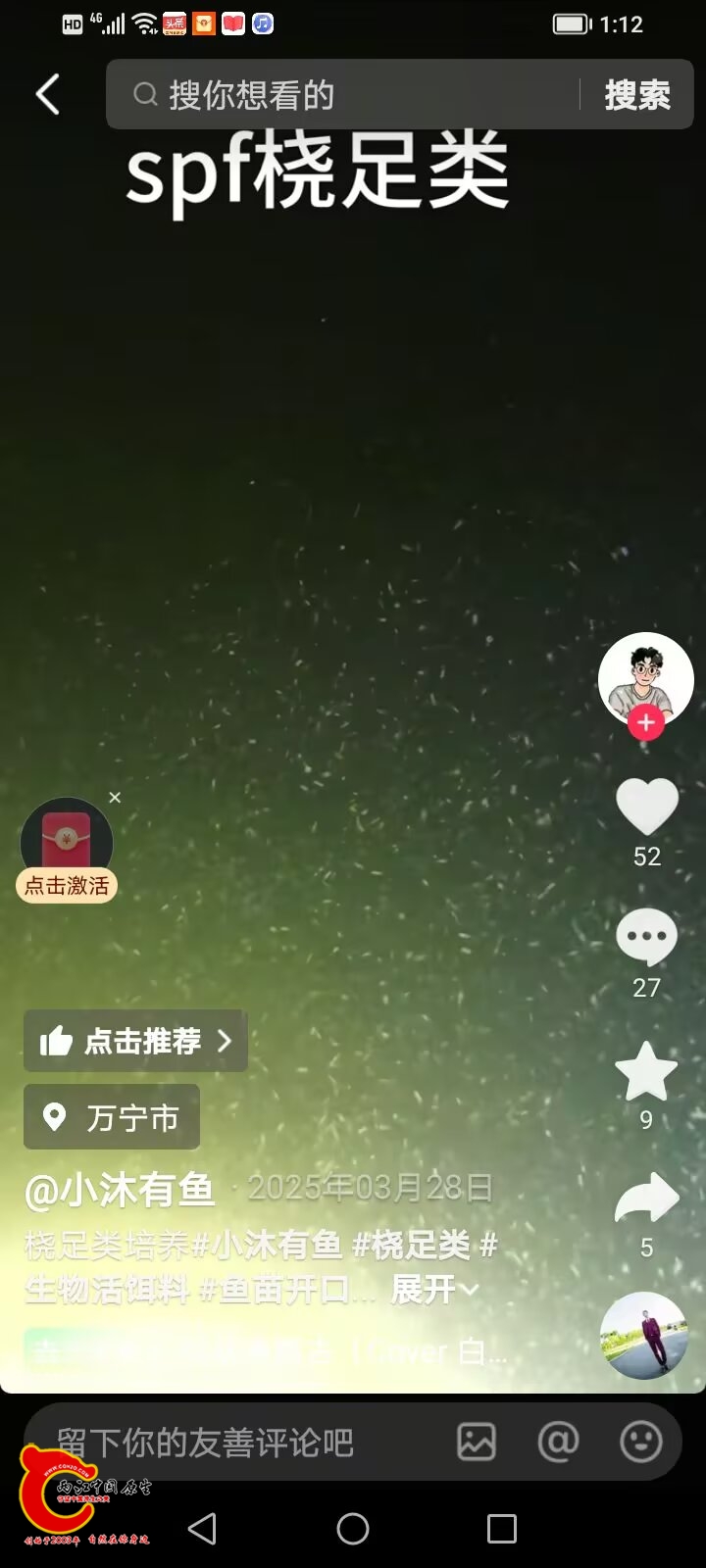Dismiss the red envelope widget
The width and height of the screenshot is (706, 1568).
[x=115, y=798]
